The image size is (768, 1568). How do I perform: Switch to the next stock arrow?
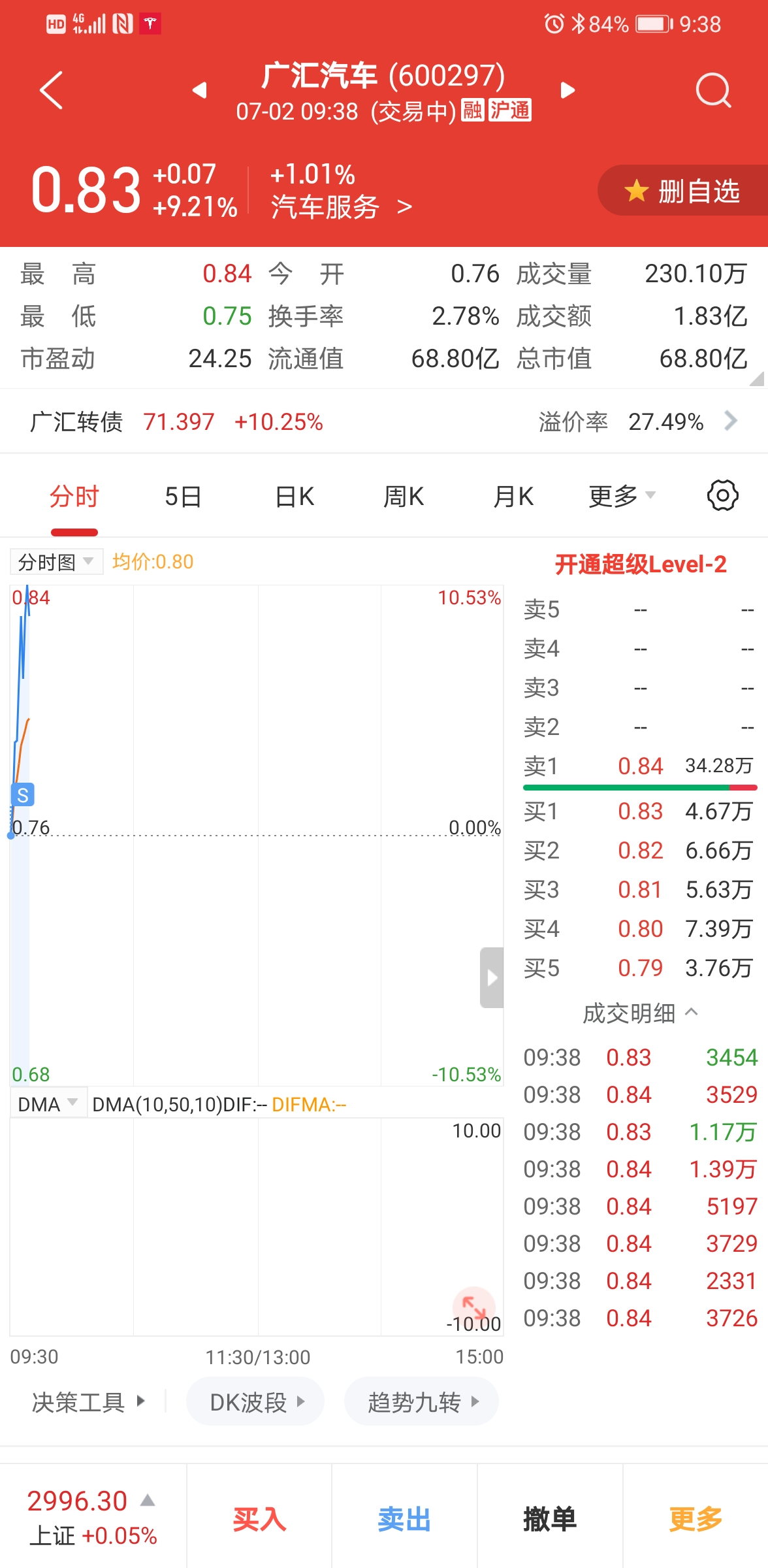point(568,90)
